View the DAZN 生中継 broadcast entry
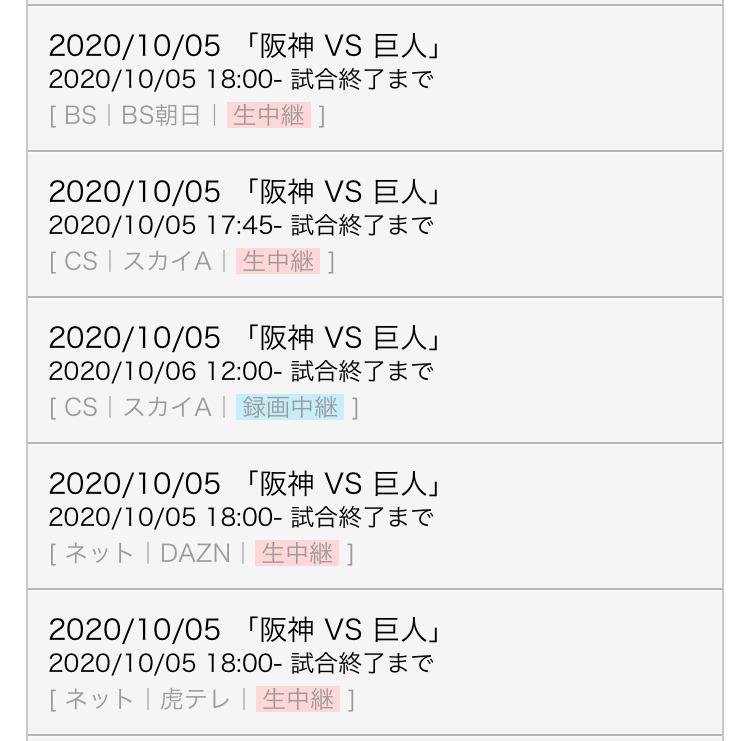 point(374,517)
